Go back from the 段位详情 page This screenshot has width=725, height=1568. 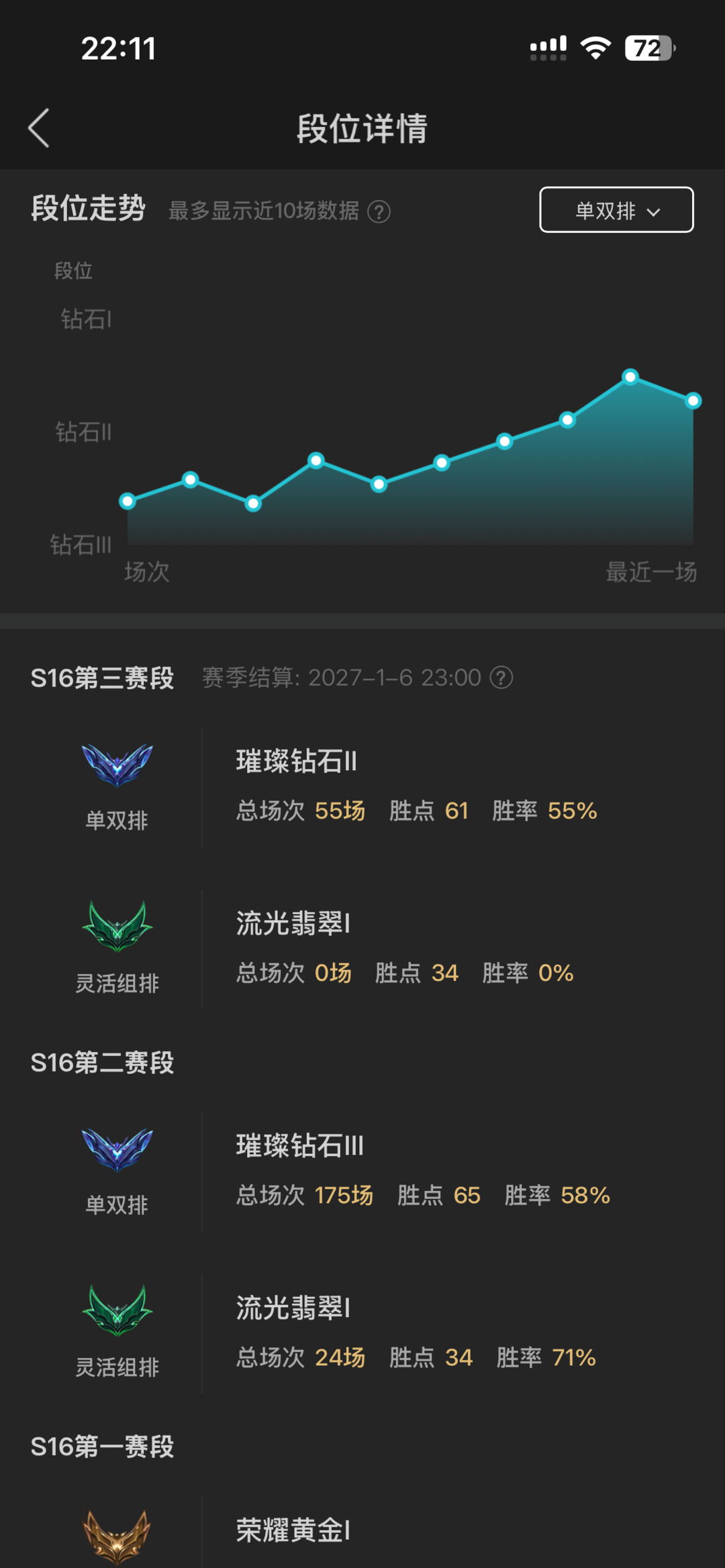point(39,127)
